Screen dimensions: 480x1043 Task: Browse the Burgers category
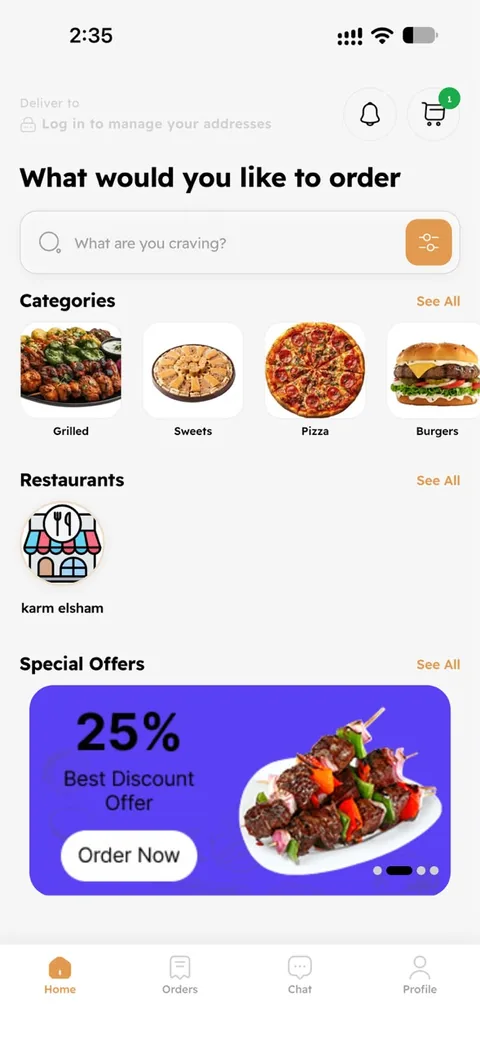[x=435, y=380]
